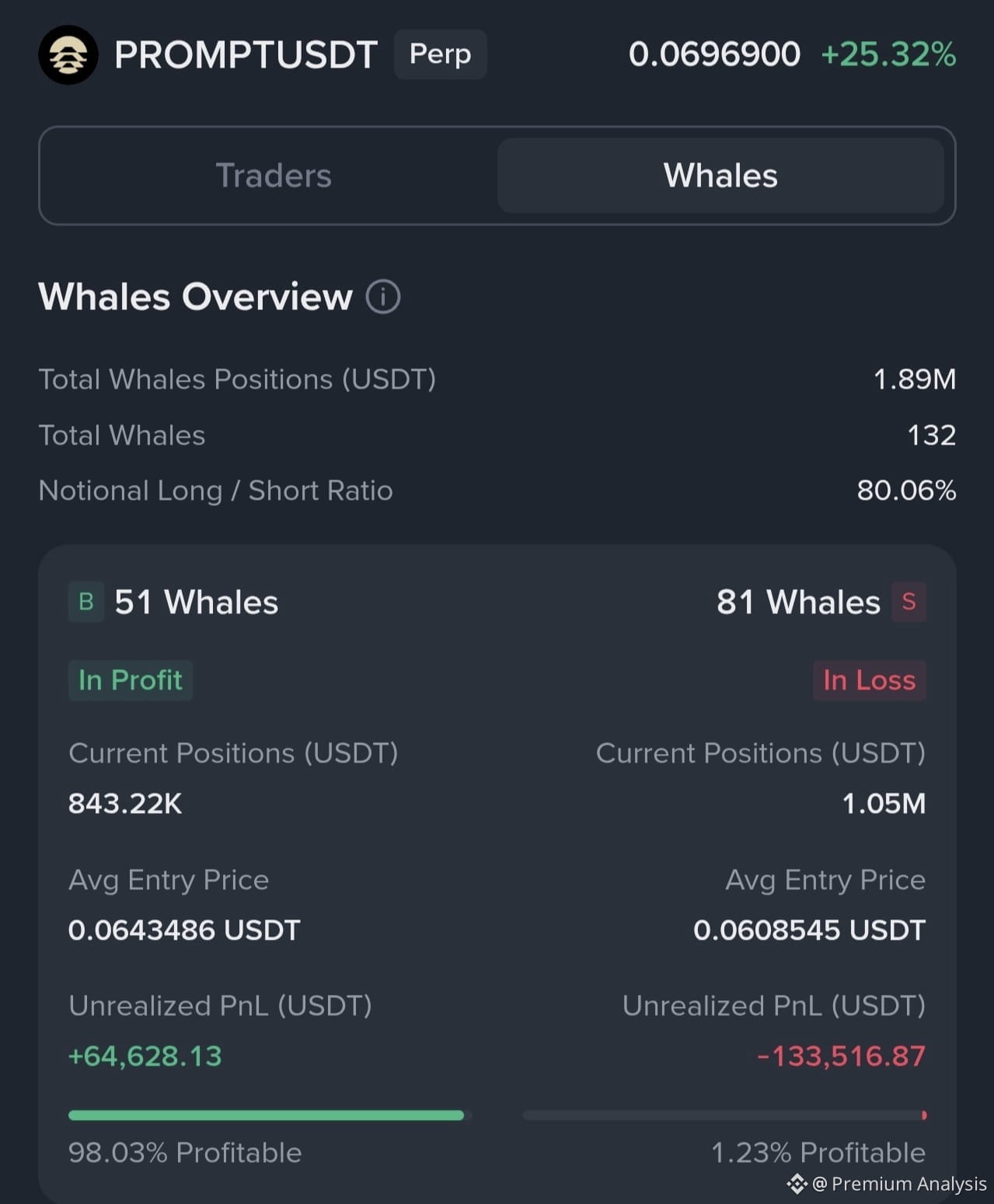Open the Whales Overview info tooltip
The width and height of the screenshot is (994, 1204).
[383, 297]
